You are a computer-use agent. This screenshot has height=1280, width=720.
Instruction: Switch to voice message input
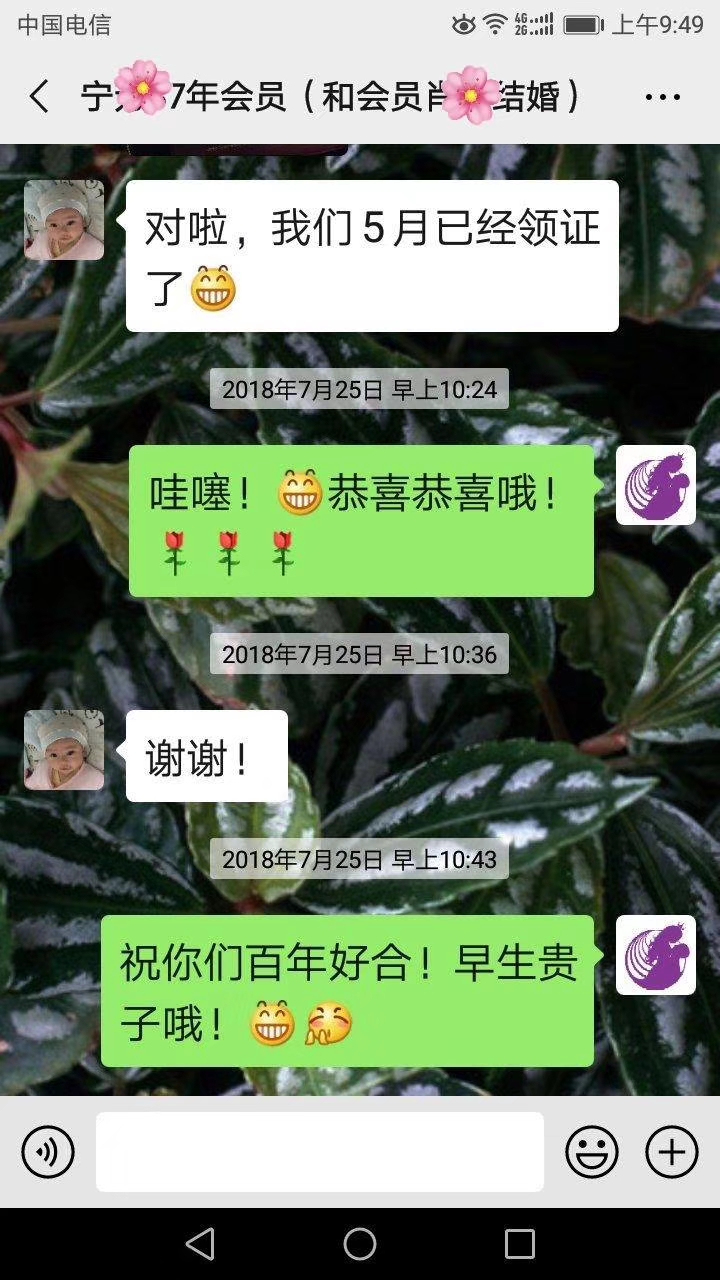click(x=48, y=1152)
